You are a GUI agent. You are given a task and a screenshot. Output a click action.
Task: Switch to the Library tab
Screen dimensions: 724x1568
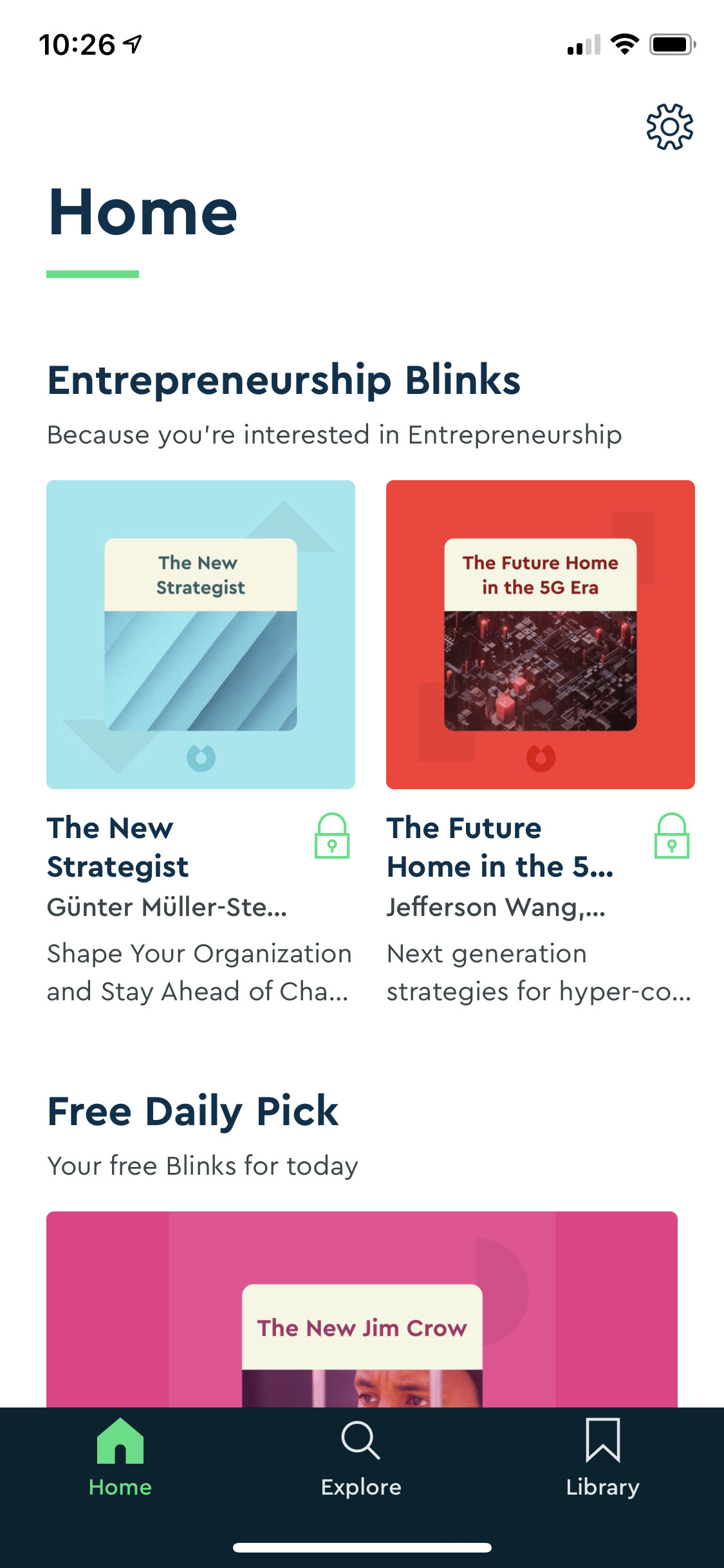pyautogui.click(x=602, y=1459)
